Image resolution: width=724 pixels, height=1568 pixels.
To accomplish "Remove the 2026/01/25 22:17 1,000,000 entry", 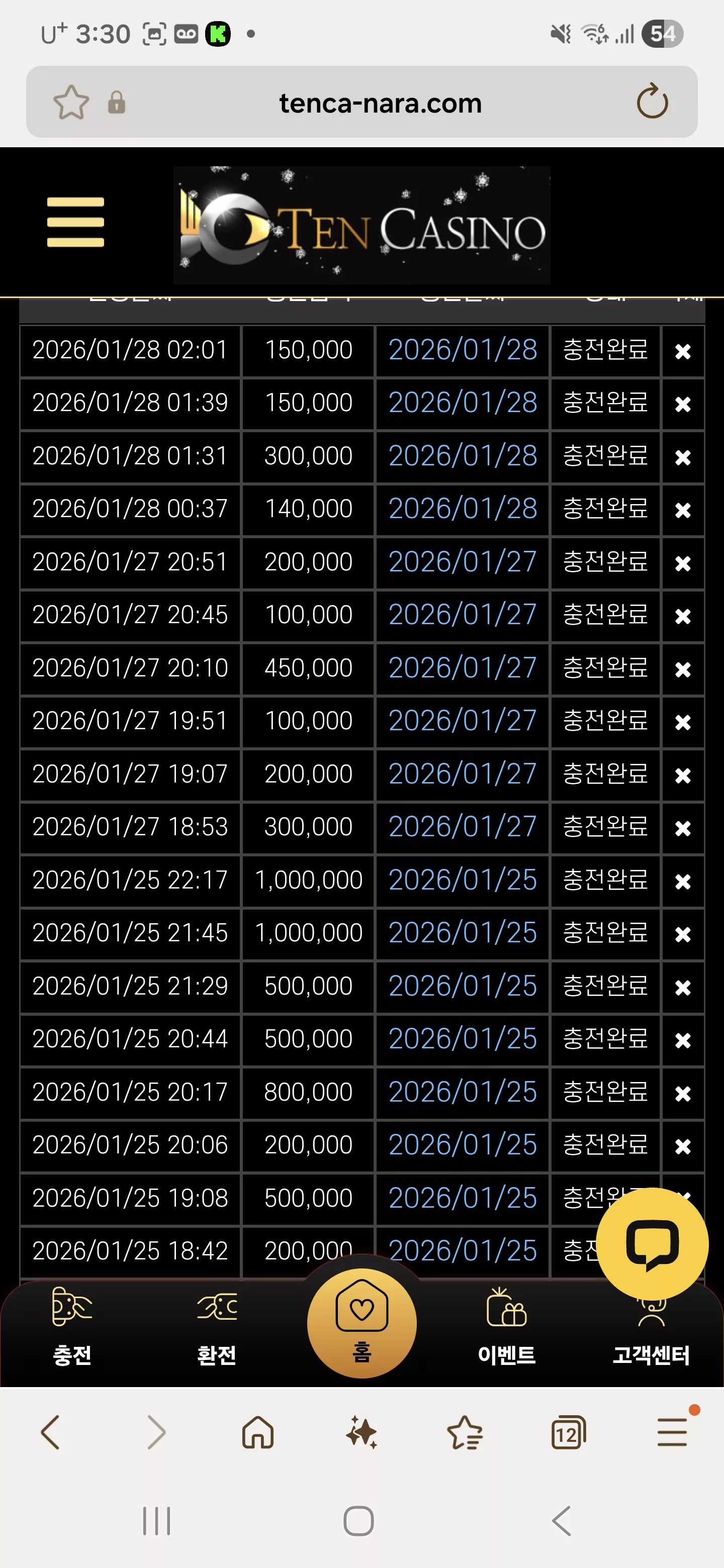I will [x=683, y=881].
